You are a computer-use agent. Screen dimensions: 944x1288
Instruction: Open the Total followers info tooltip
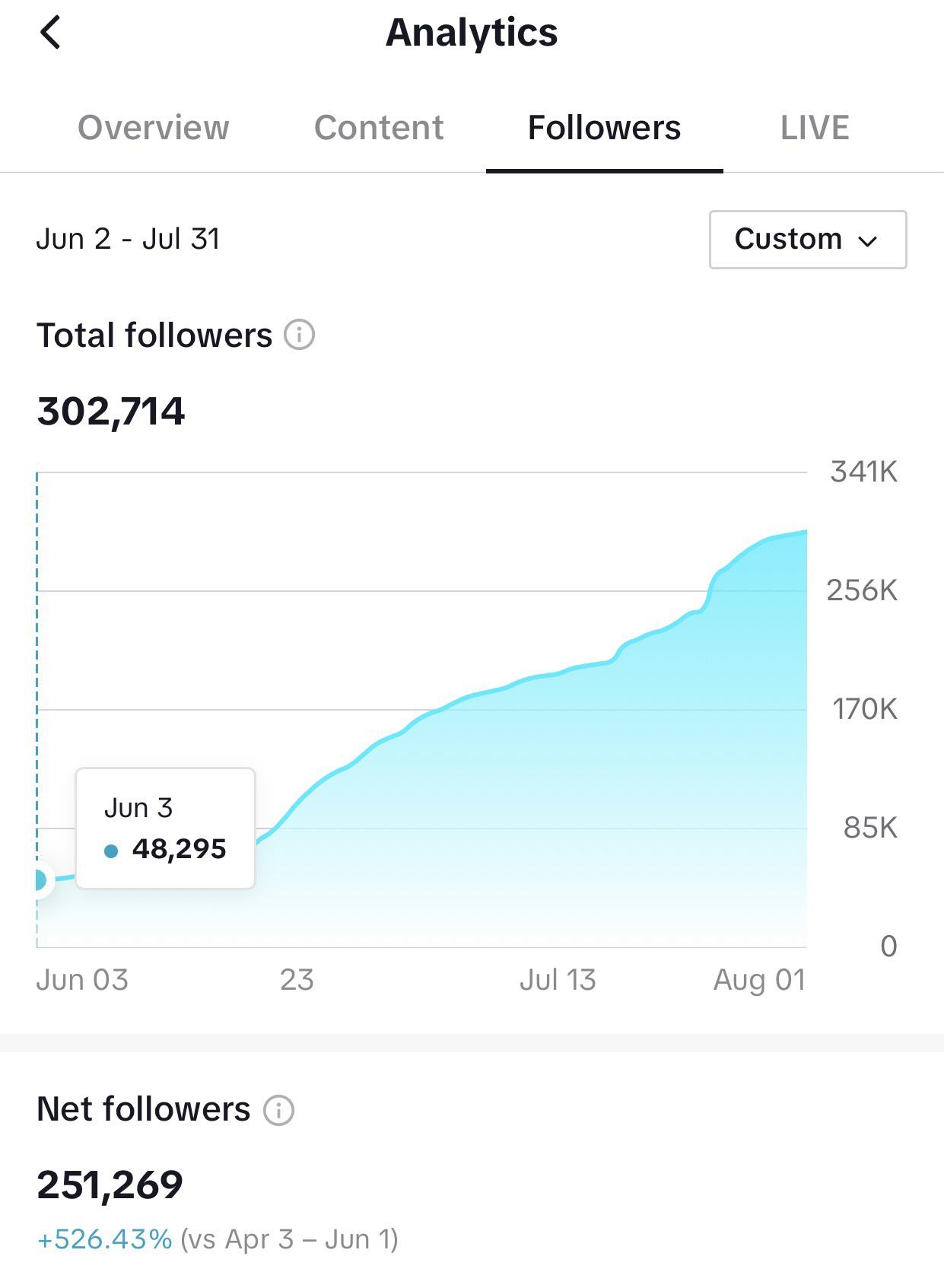(298, 335)
